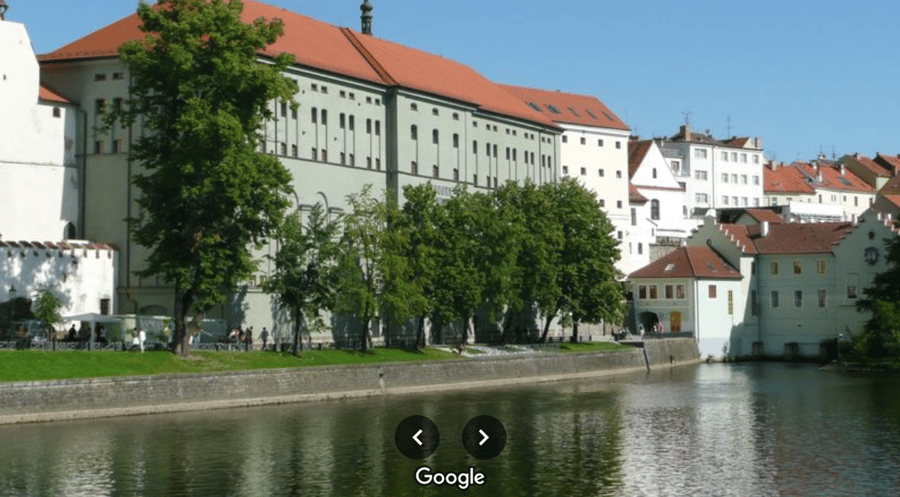This screenshot has width=900, height=497.
Task: Go to the previous photo
Action: click(417, 437)
